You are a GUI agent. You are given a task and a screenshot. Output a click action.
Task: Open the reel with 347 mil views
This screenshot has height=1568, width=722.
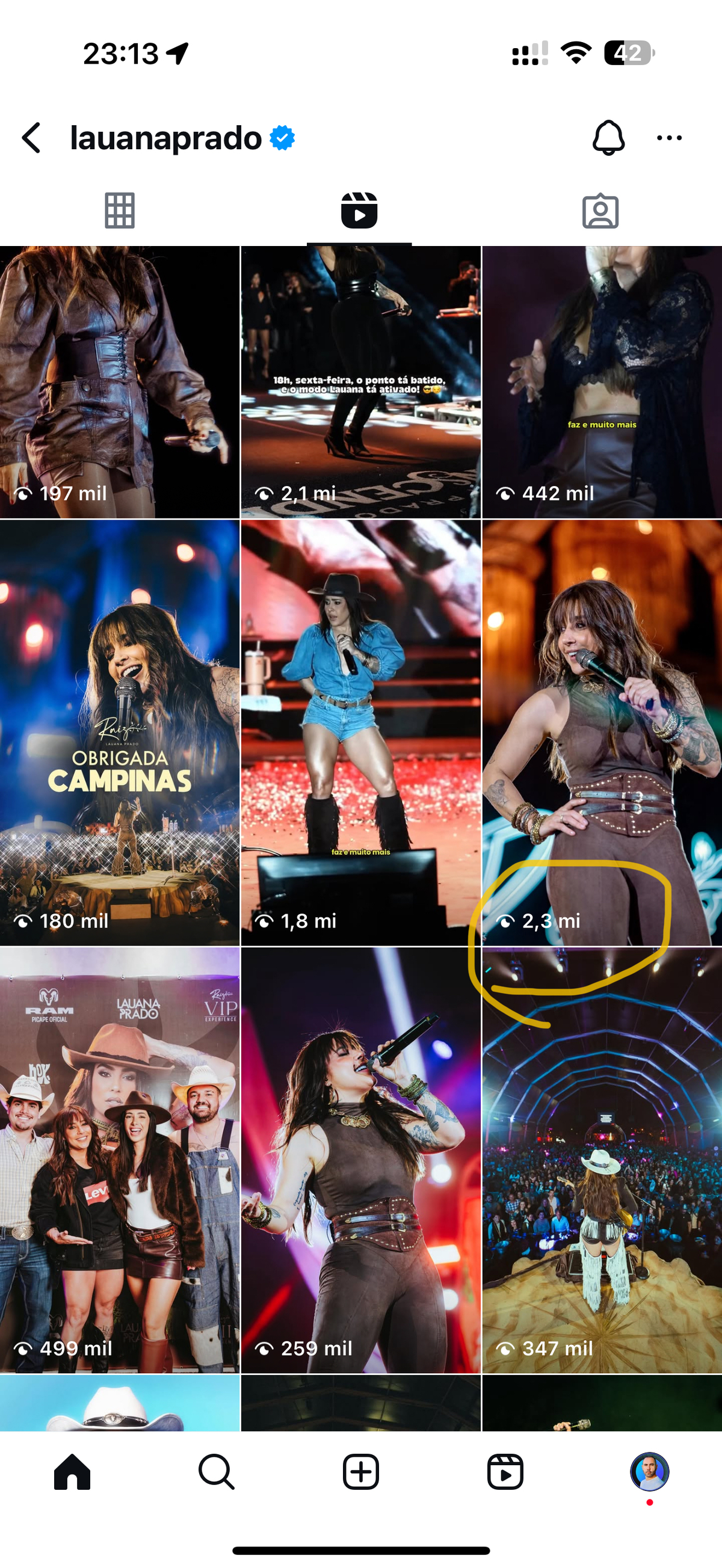tap(602, 1160)
